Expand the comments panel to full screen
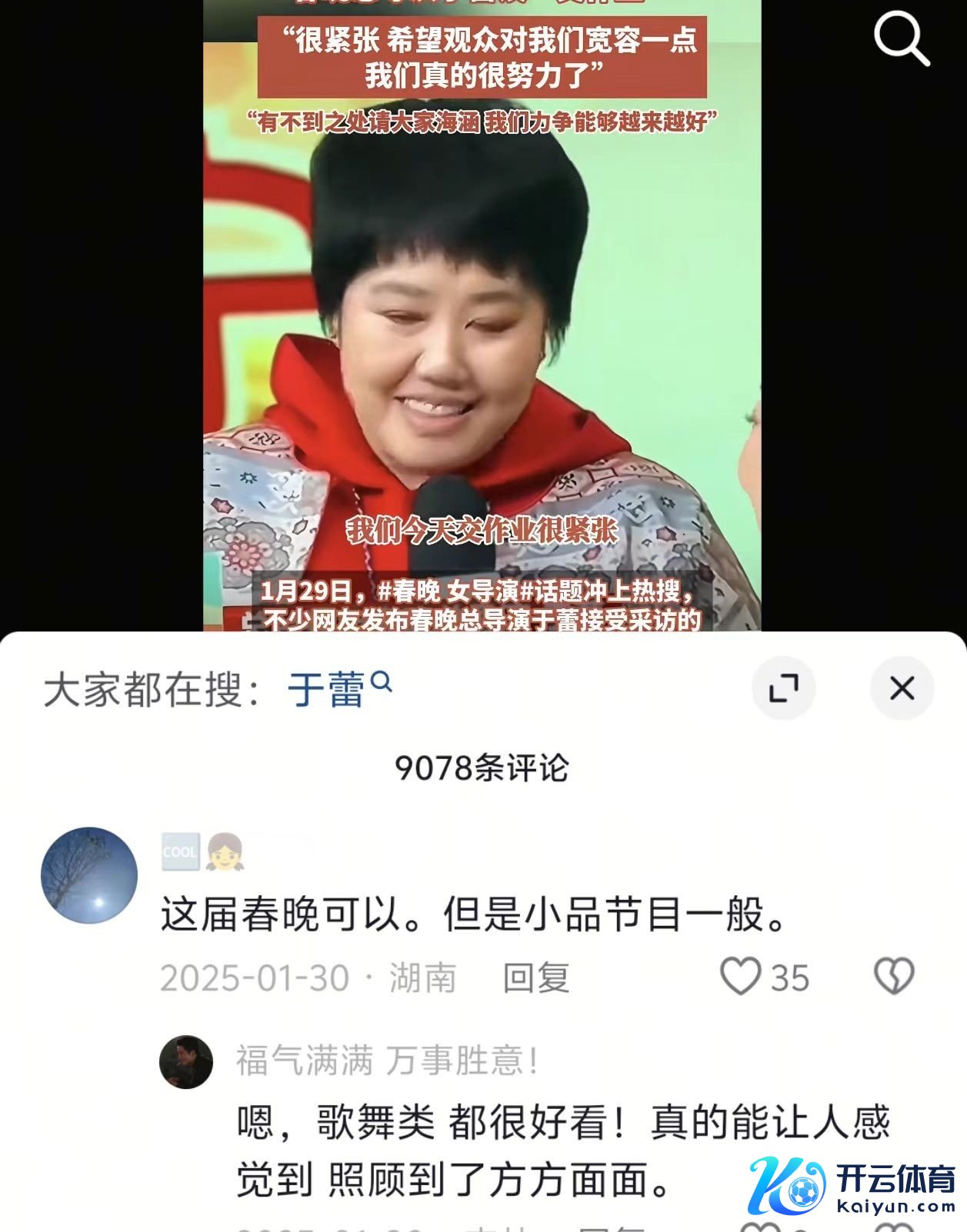This screenshot has height=1232, width=967. click(x=783, y=688)
